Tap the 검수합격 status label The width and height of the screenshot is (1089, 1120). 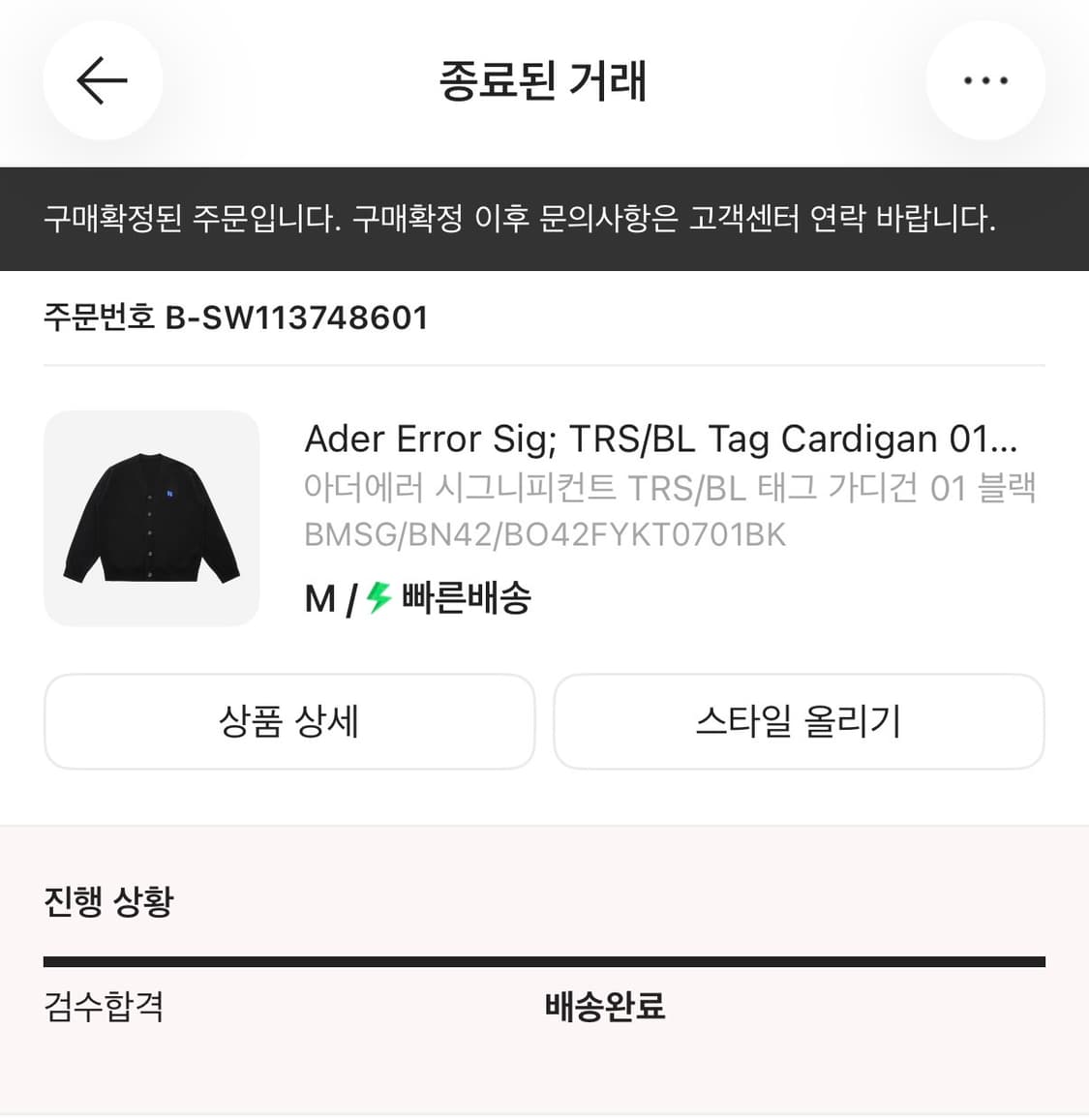(x=102, y=1007)
